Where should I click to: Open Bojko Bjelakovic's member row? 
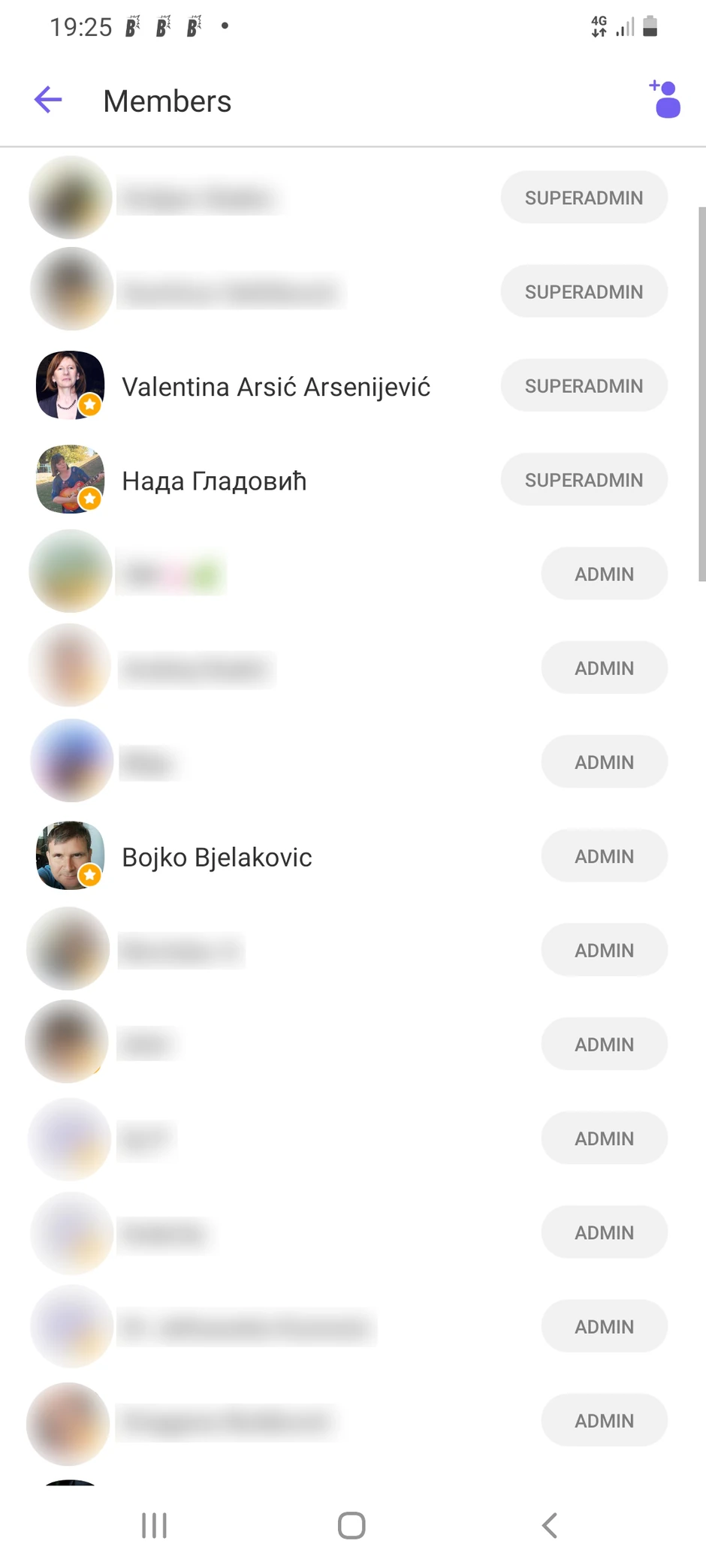[x=216, y=857]
